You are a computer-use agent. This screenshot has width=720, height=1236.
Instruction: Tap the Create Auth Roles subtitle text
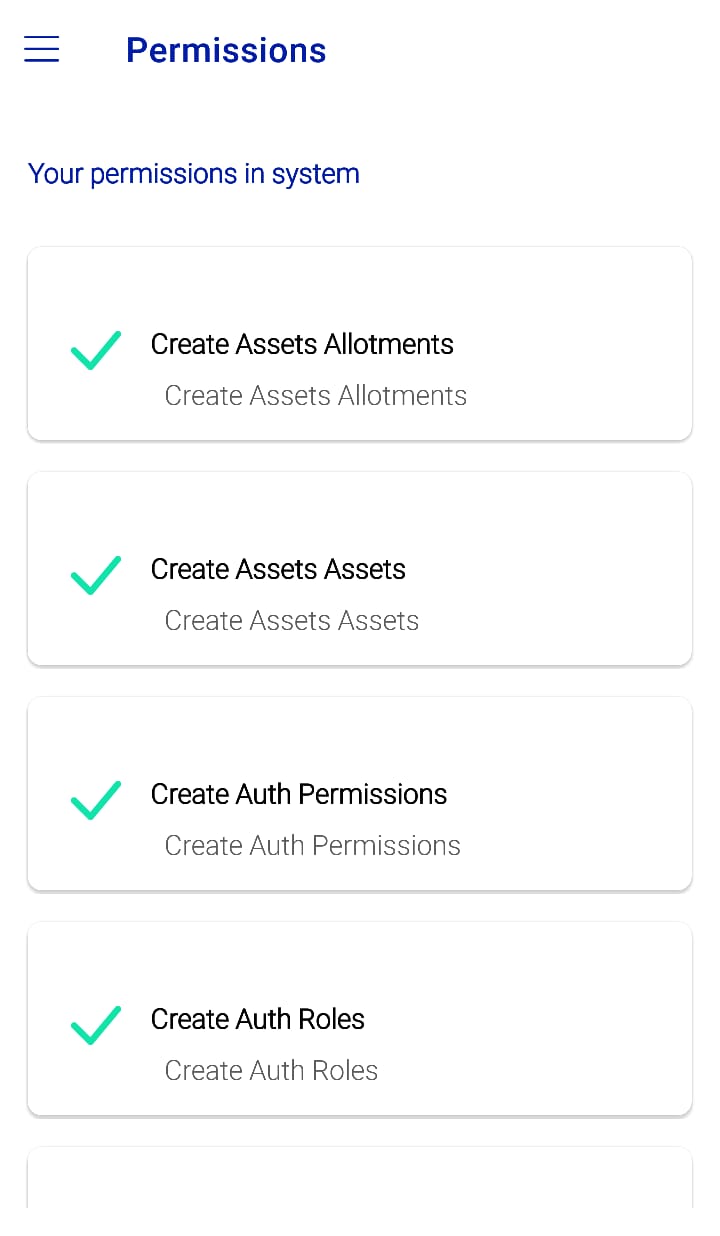pos(271,1070)
